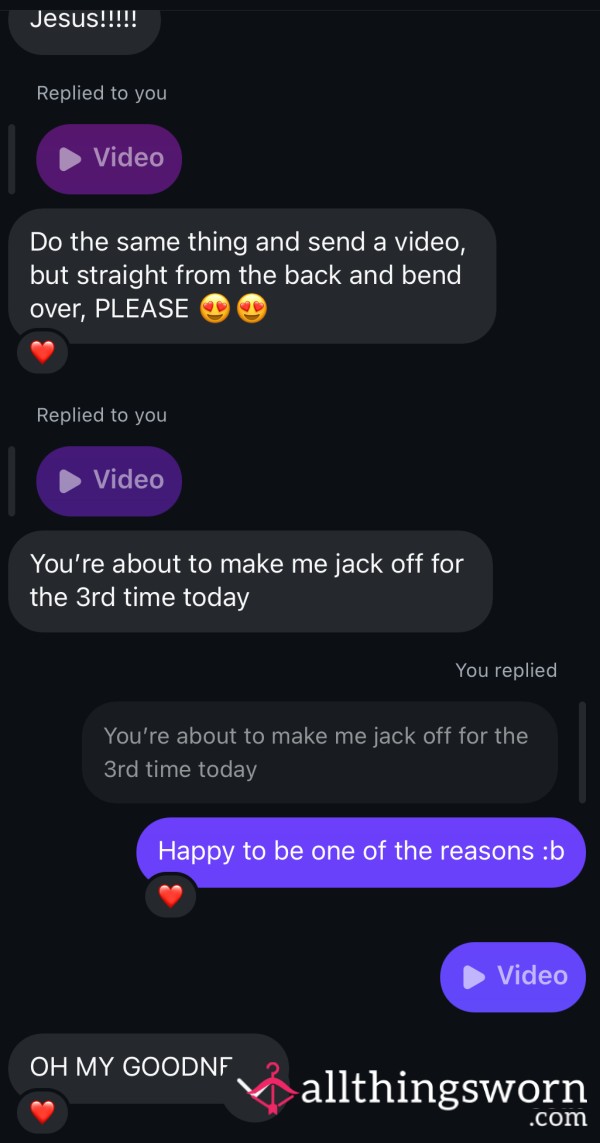Open the quoted reply preview under "You replied"
Image resolution: width=600 pixels, height=1143 pixels.
[320, 752]
